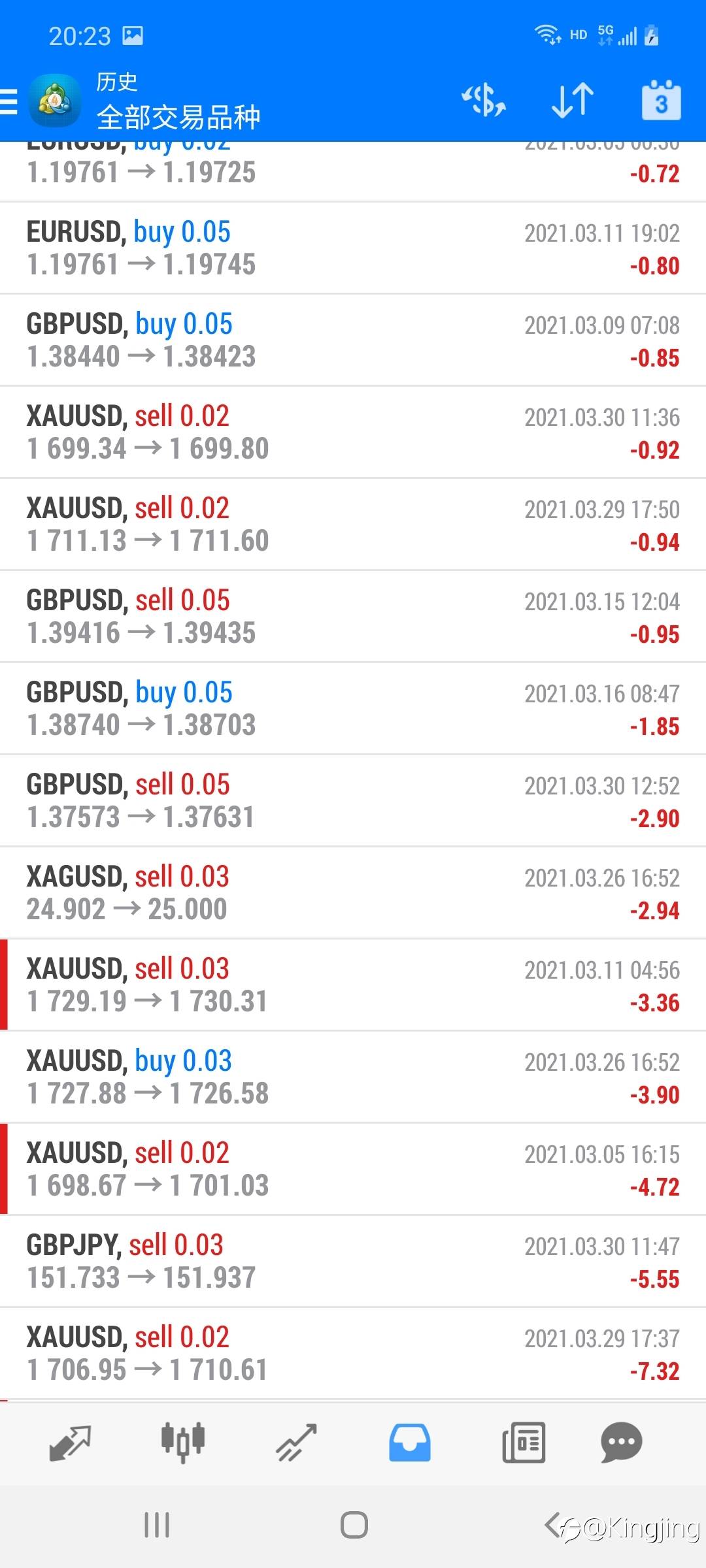Image resolution: width=706 pixels, height=1568 pixels.
Task: Open GBPUSD buy trade with -0.85 loss
Action: tap(353, 340)
